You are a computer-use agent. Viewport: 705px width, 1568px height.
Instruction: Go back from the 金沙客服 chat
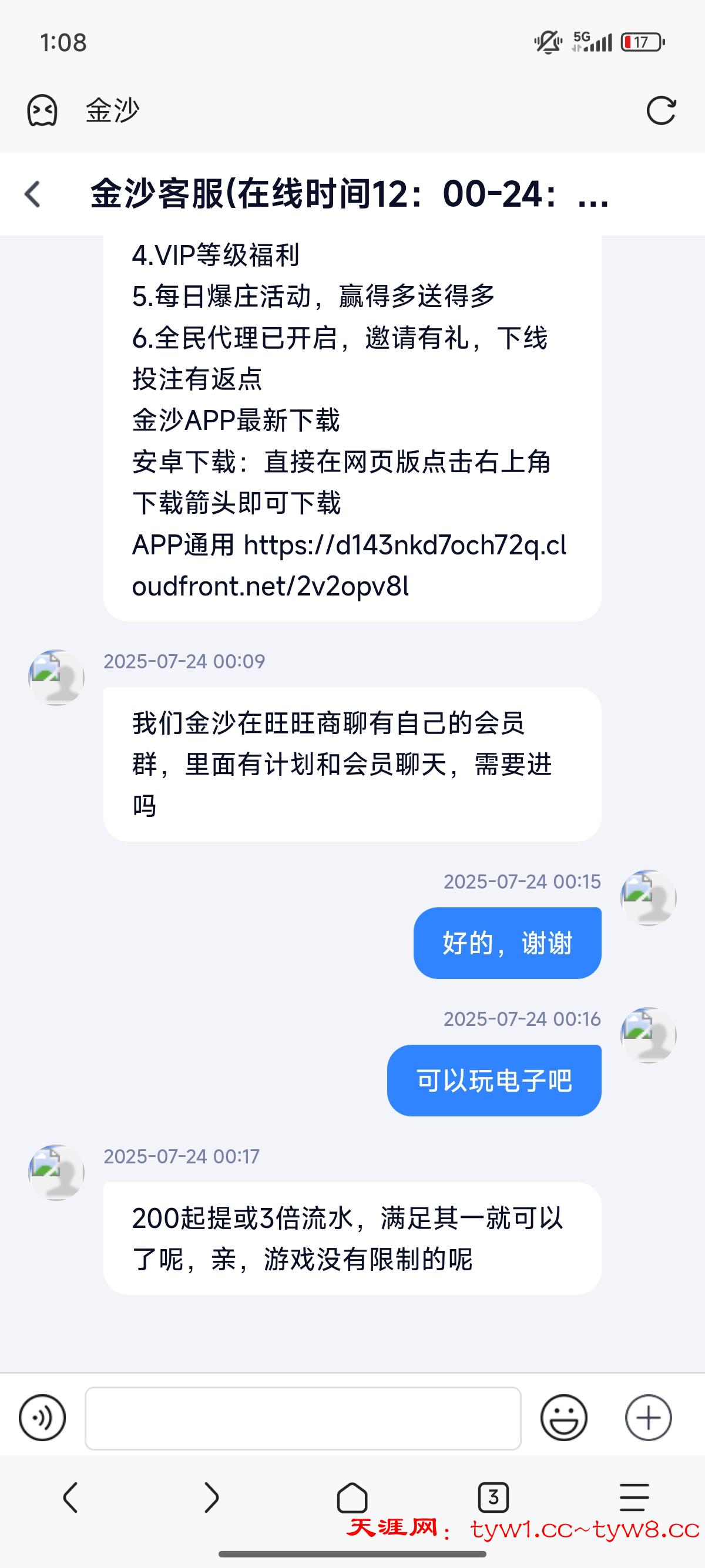tap(33, 195)
